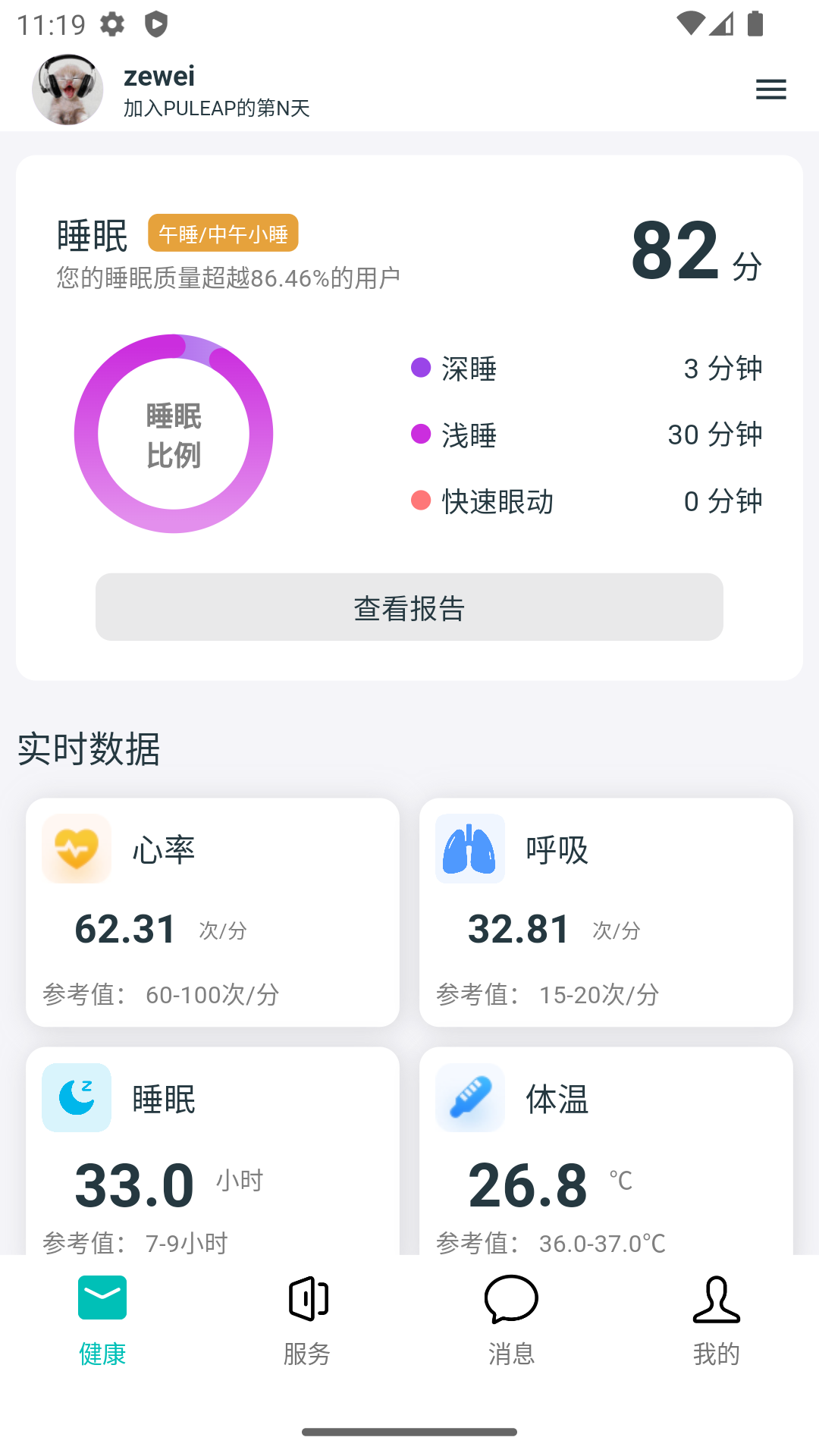Open the 我的 profile tab

pyautogui.click(x=716, y=1320)
